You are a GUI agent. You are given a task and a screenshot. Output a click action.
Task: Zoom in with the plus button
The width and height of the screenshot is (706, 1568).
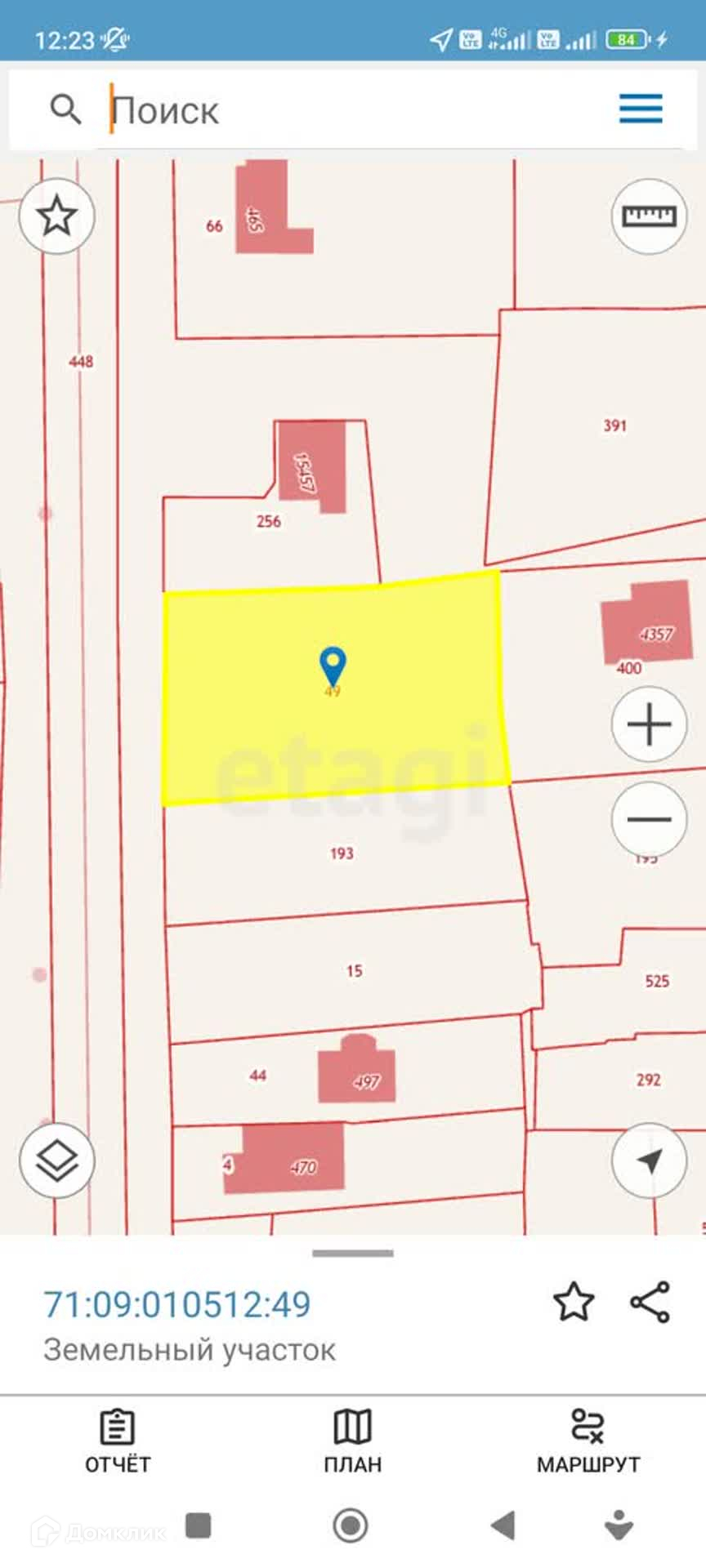click(x=649, y=724)
